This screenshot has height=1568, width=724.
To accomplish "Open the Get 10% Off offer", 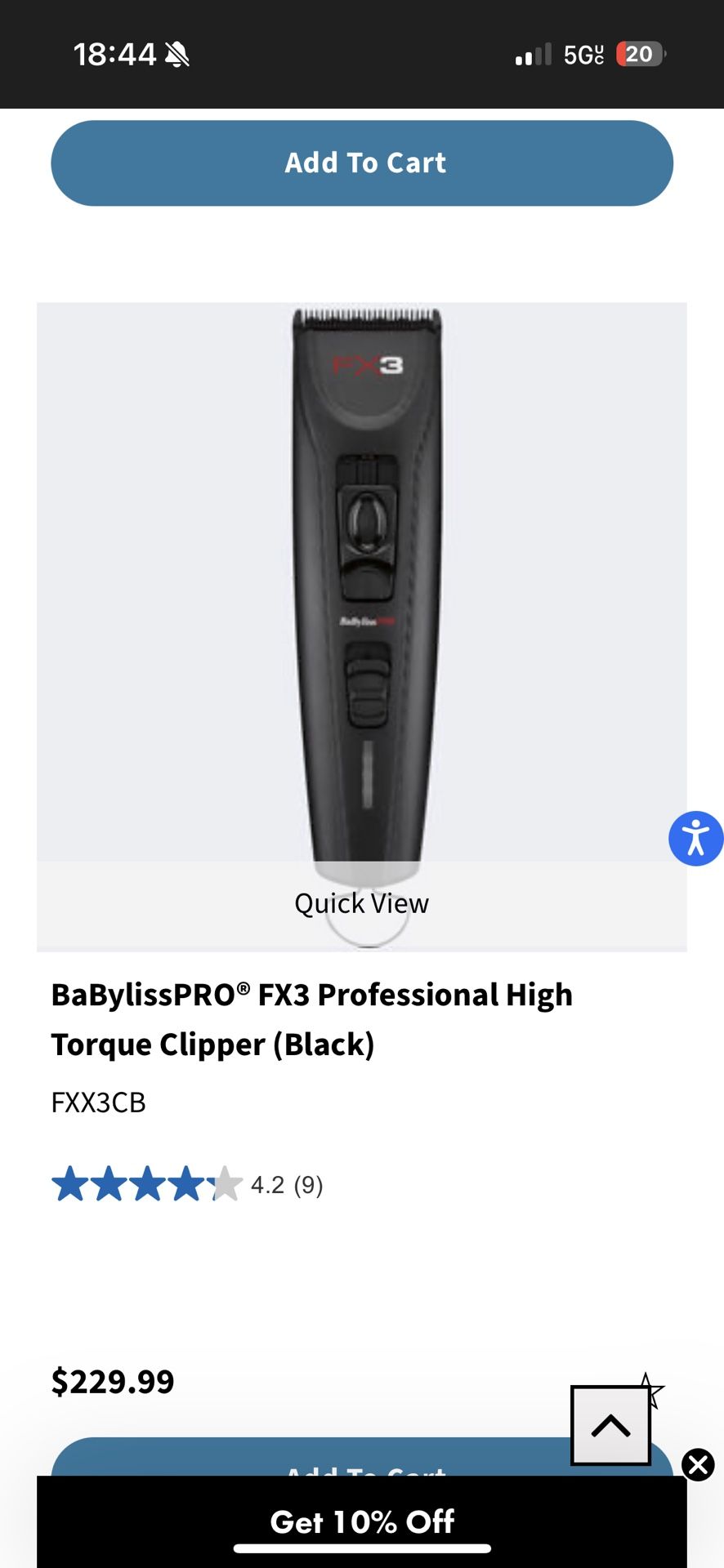I will point(362,1521).
